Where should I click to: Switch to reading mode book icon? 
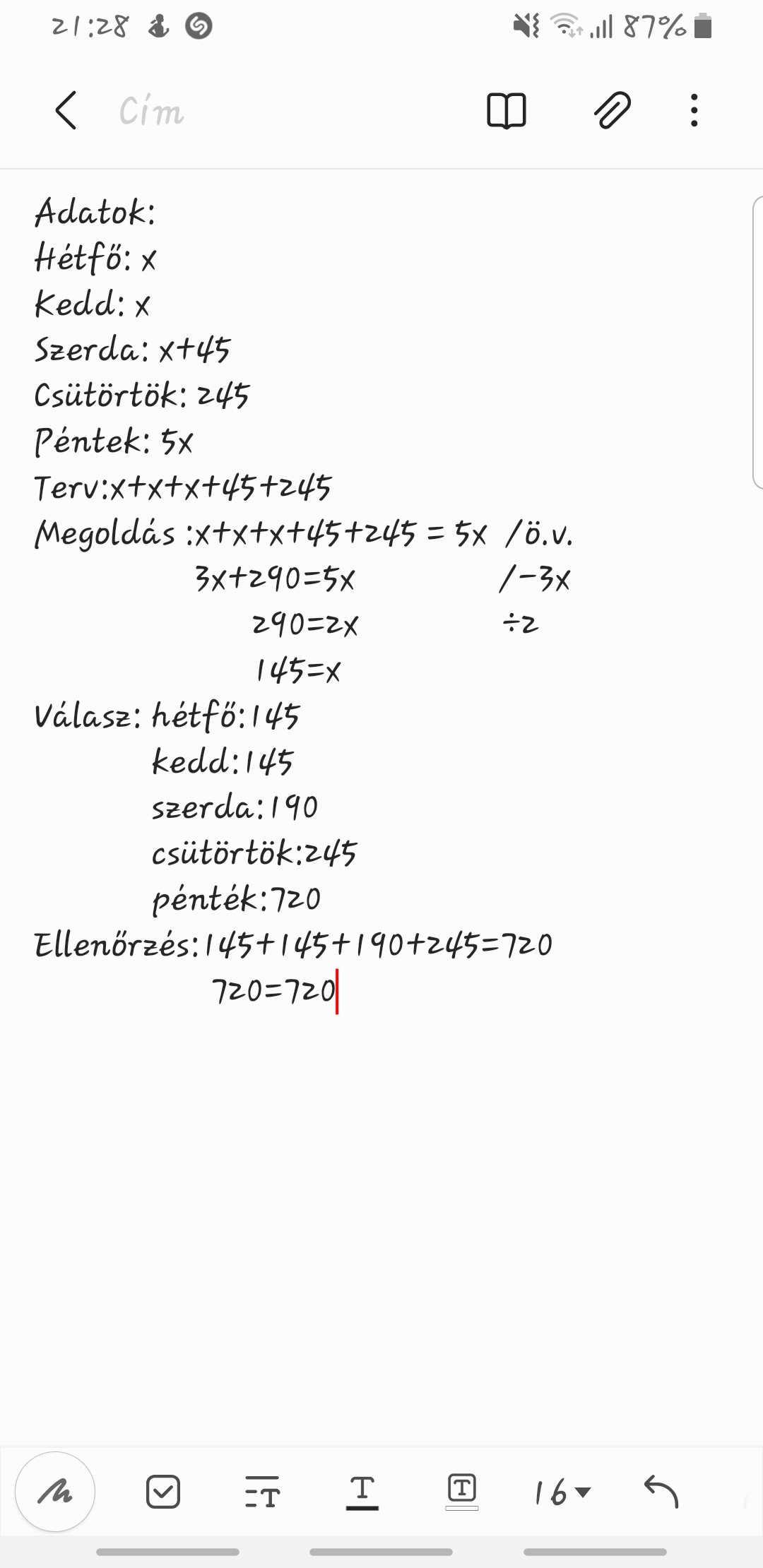(507, 111)
